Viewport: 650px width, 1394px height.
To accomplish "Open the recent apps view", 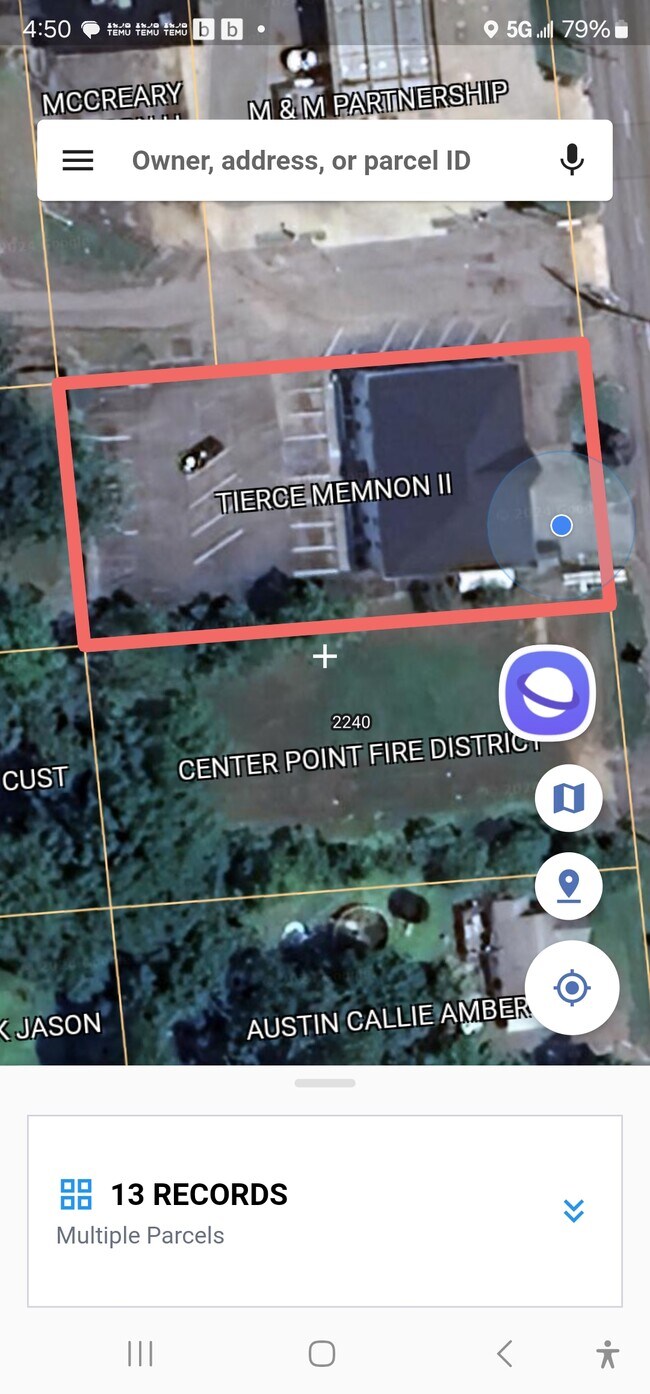I will (x=140, y=1354).
